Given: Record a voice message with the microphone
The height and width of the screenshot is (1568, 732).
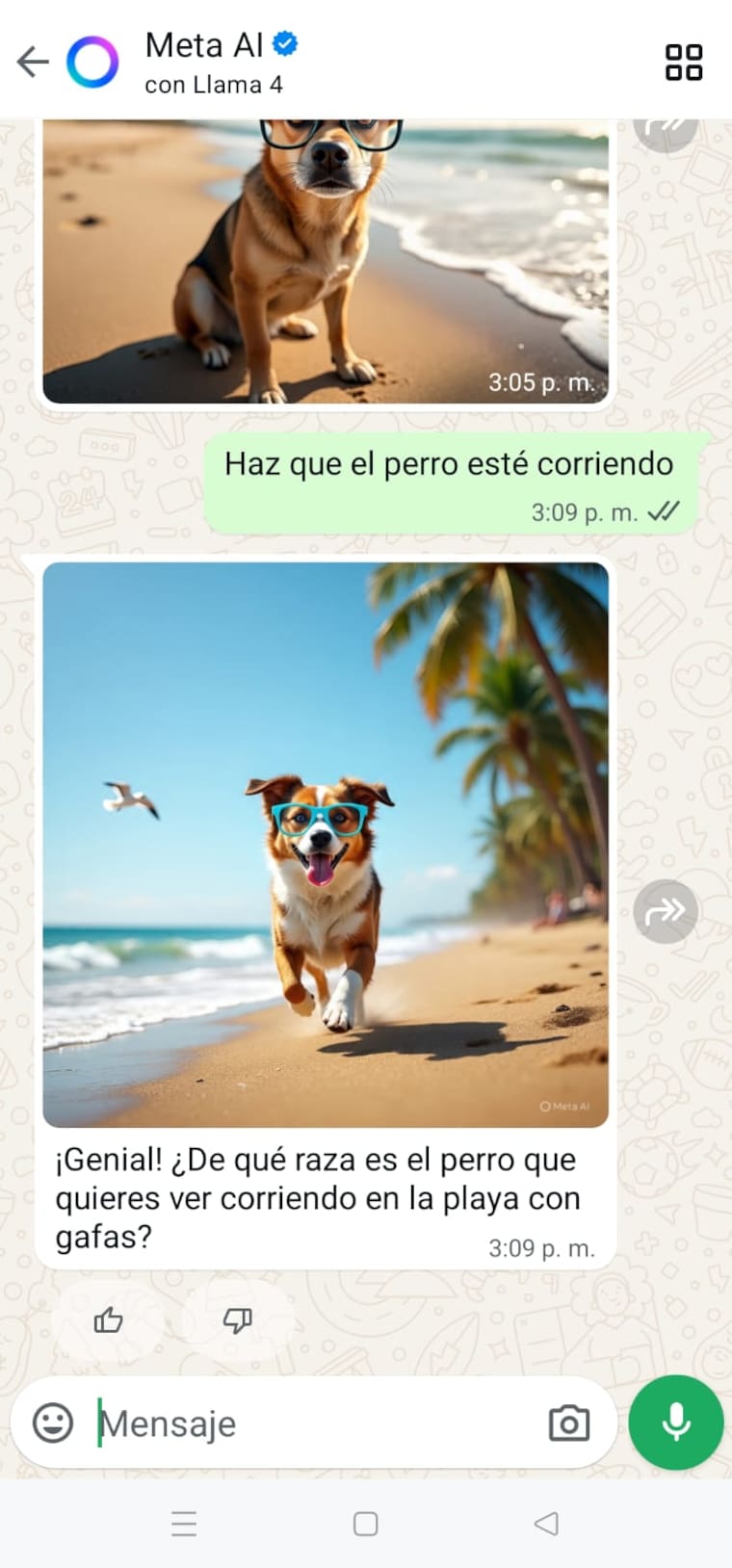Looking at the screenshot, I should pyautogui.click(x=676, y=1422).
